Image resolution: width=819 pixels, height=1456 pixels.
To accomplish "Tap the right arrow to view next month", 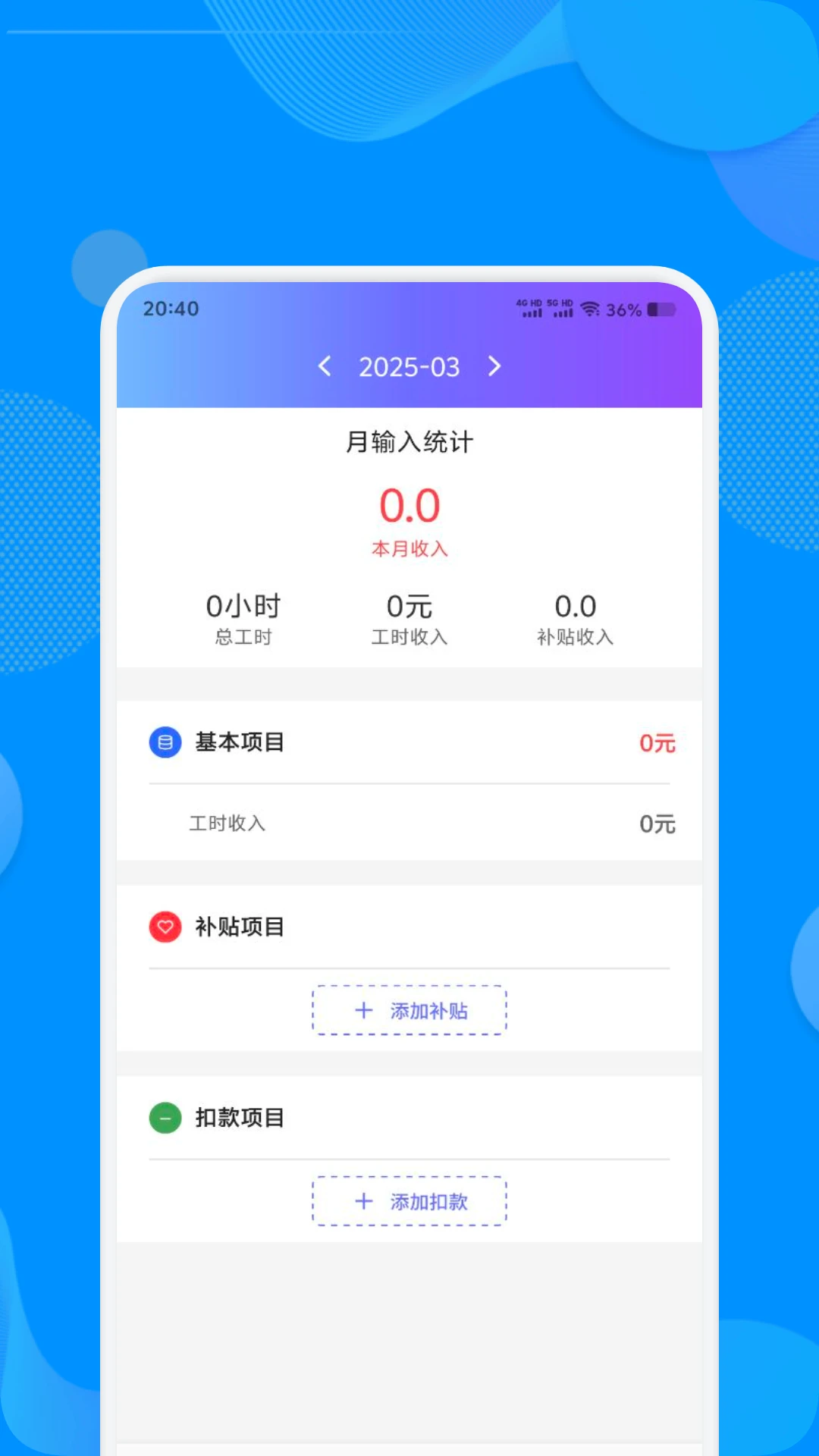I will (494, 367).
